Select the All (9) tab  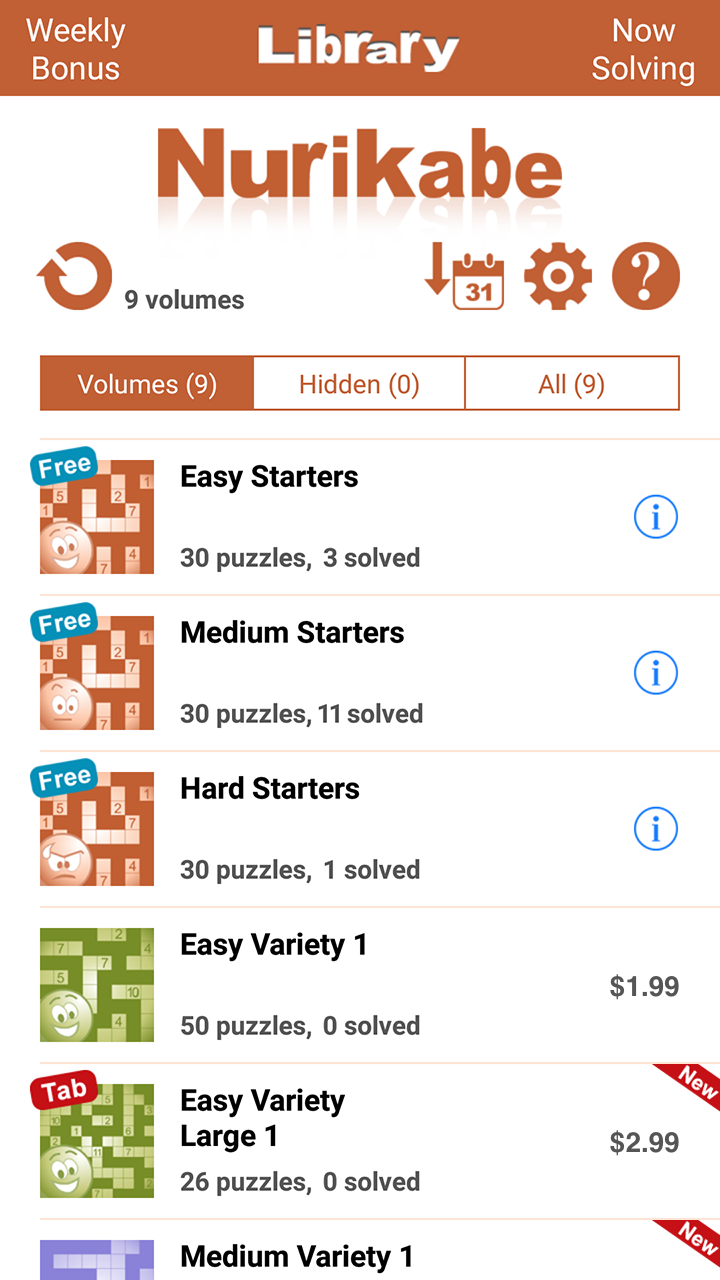(x=572, y=384)
